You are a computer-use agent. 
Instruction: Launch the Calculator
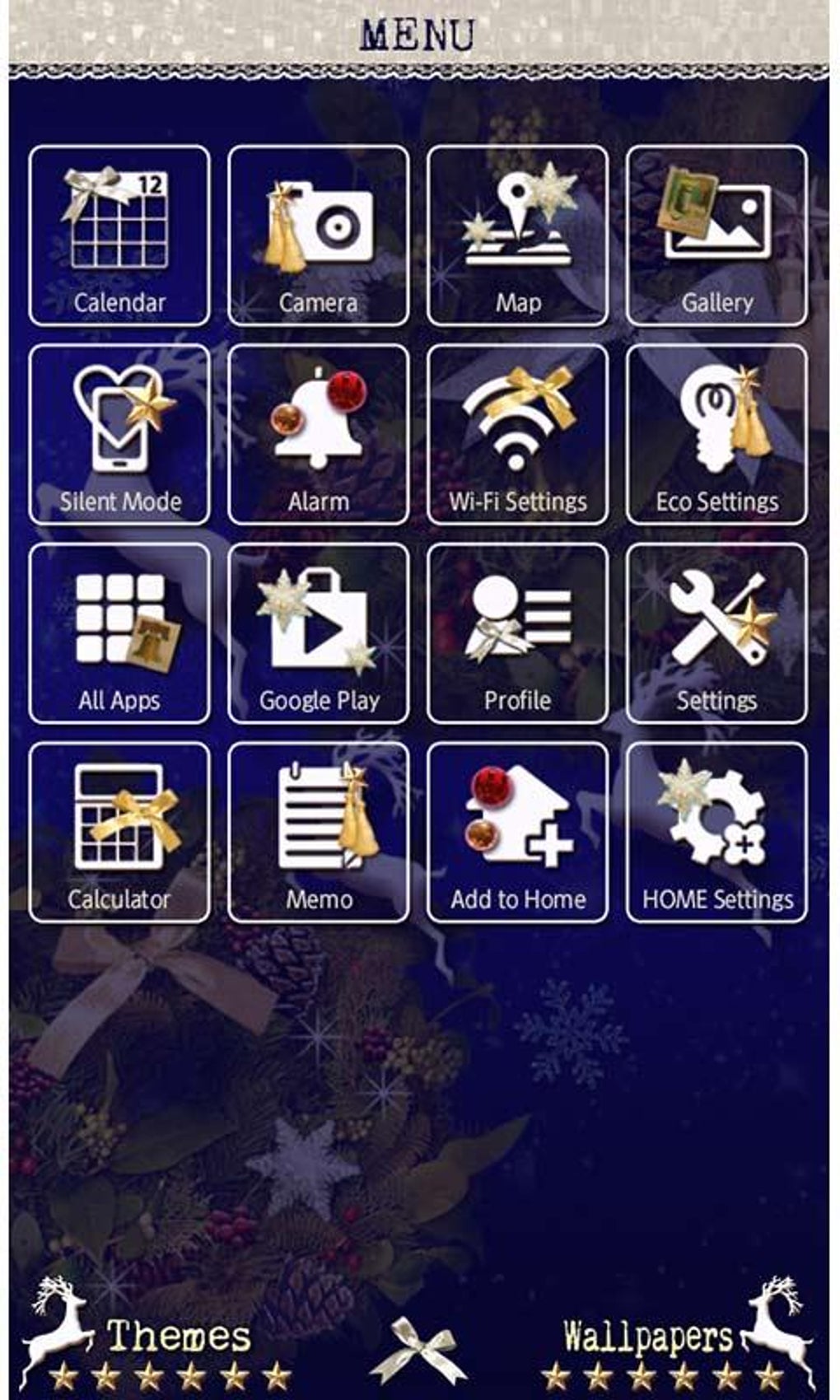119,833
